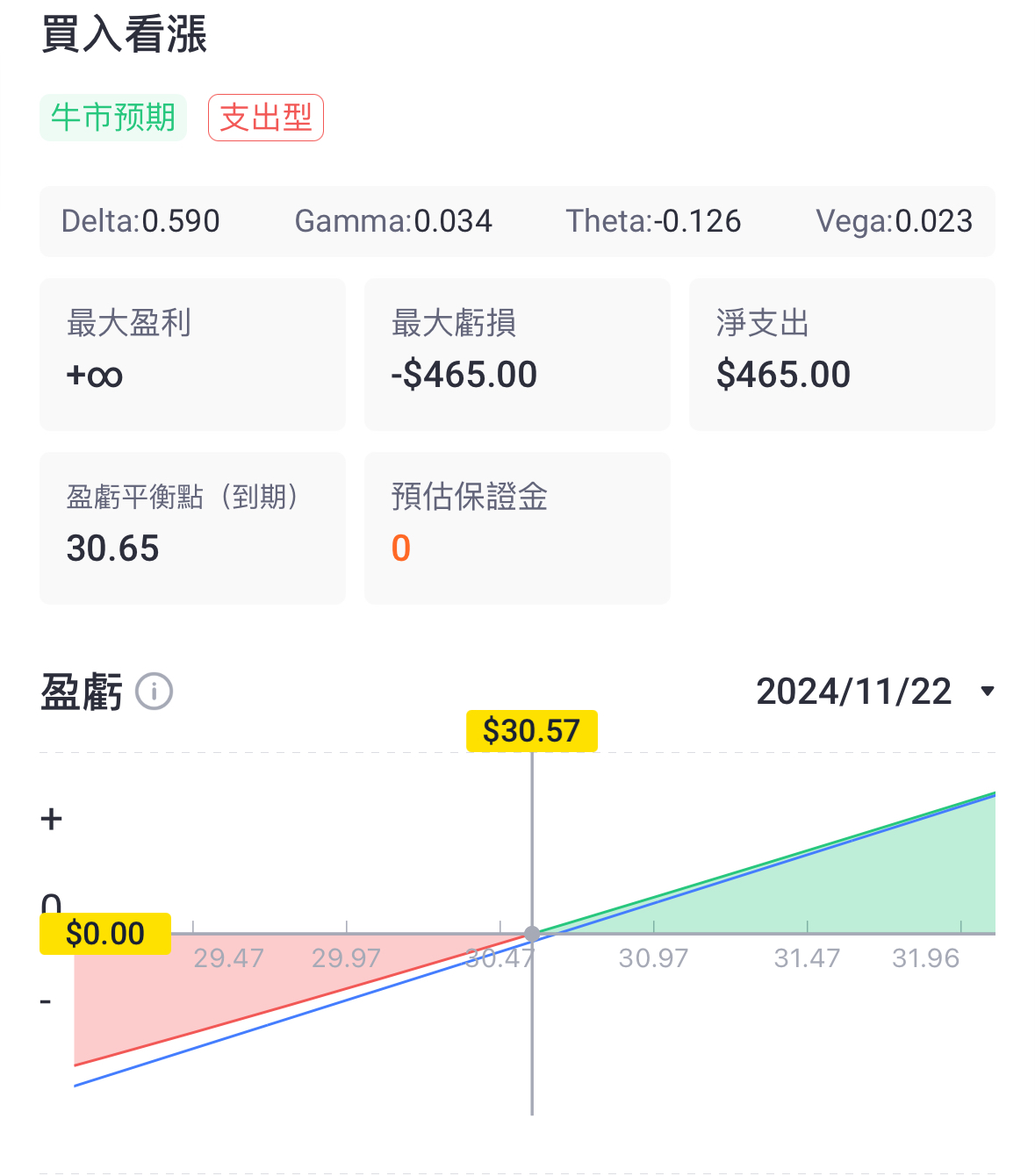The width and height of the screenshot is (1035, 1176).
Task: Open the info icon next to 盈虧
Action: 155,692
